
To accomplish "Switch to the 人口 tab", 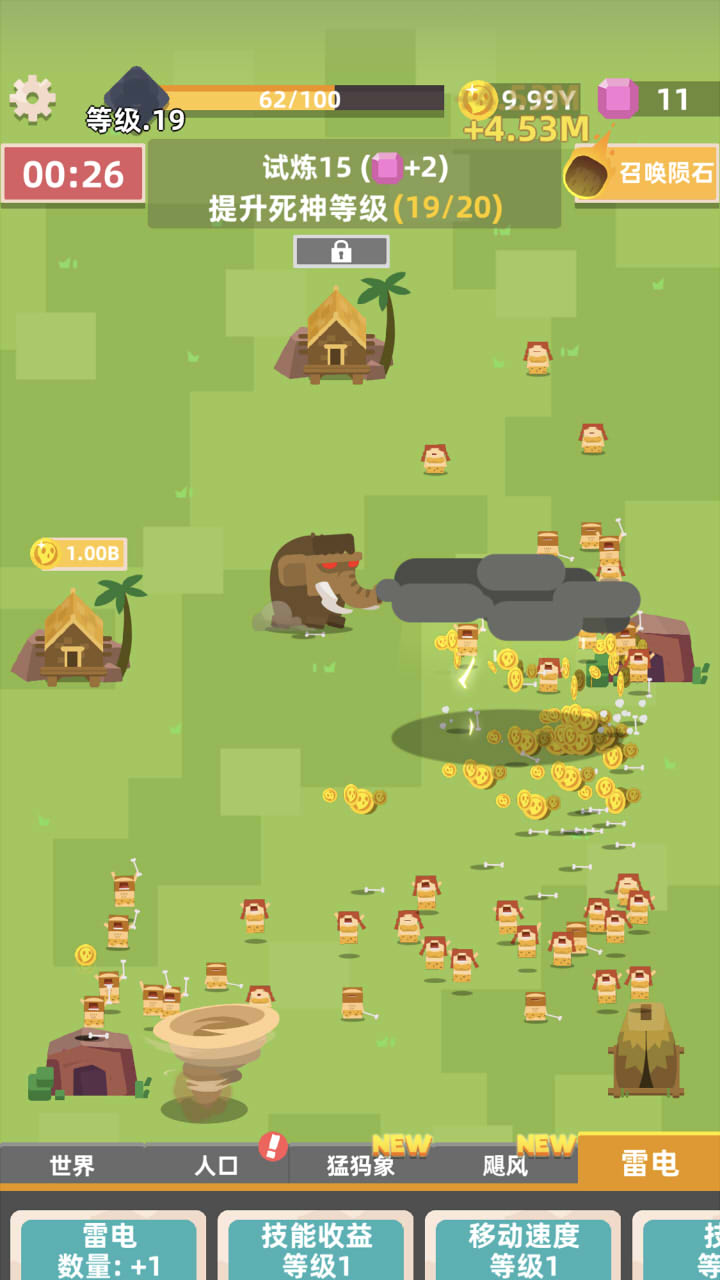I will coord(216,1165).
